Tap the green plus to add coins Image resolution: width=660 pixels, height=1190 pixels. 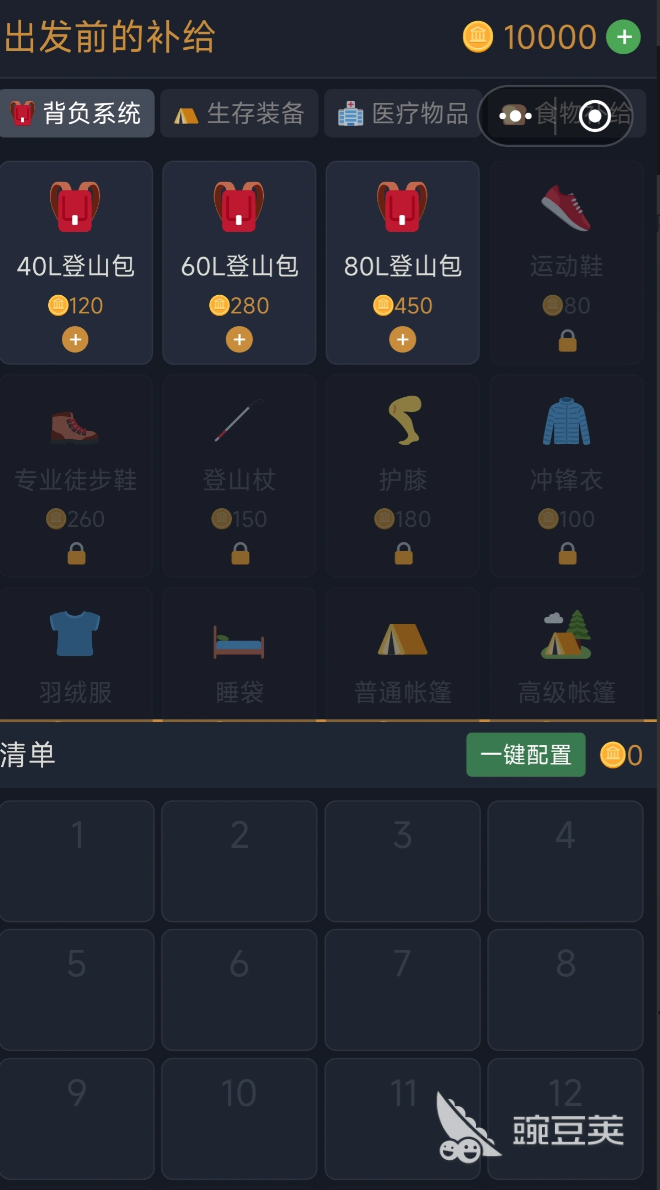point(624,36)
